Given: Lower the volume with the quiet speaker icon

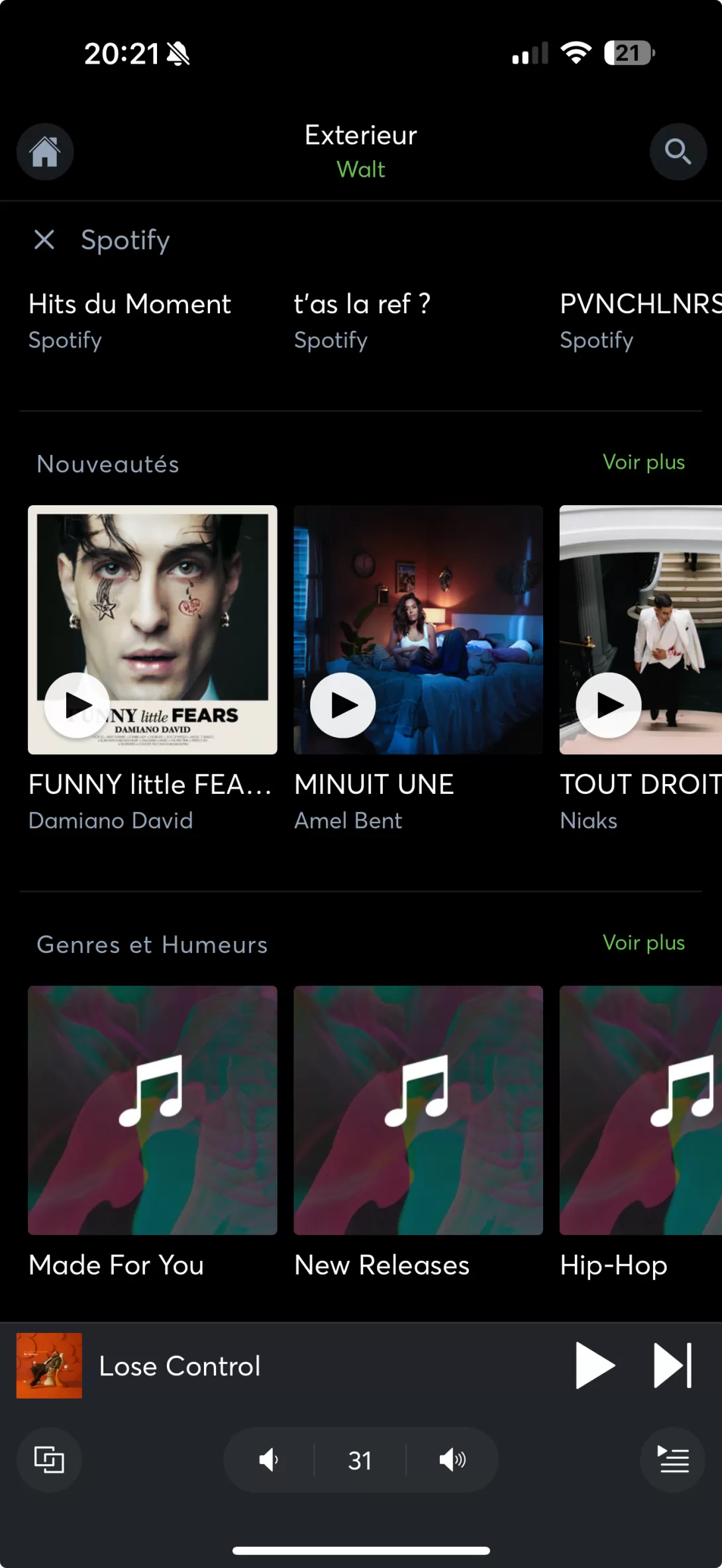Looking at the screenshot, I should (269, 1459).
